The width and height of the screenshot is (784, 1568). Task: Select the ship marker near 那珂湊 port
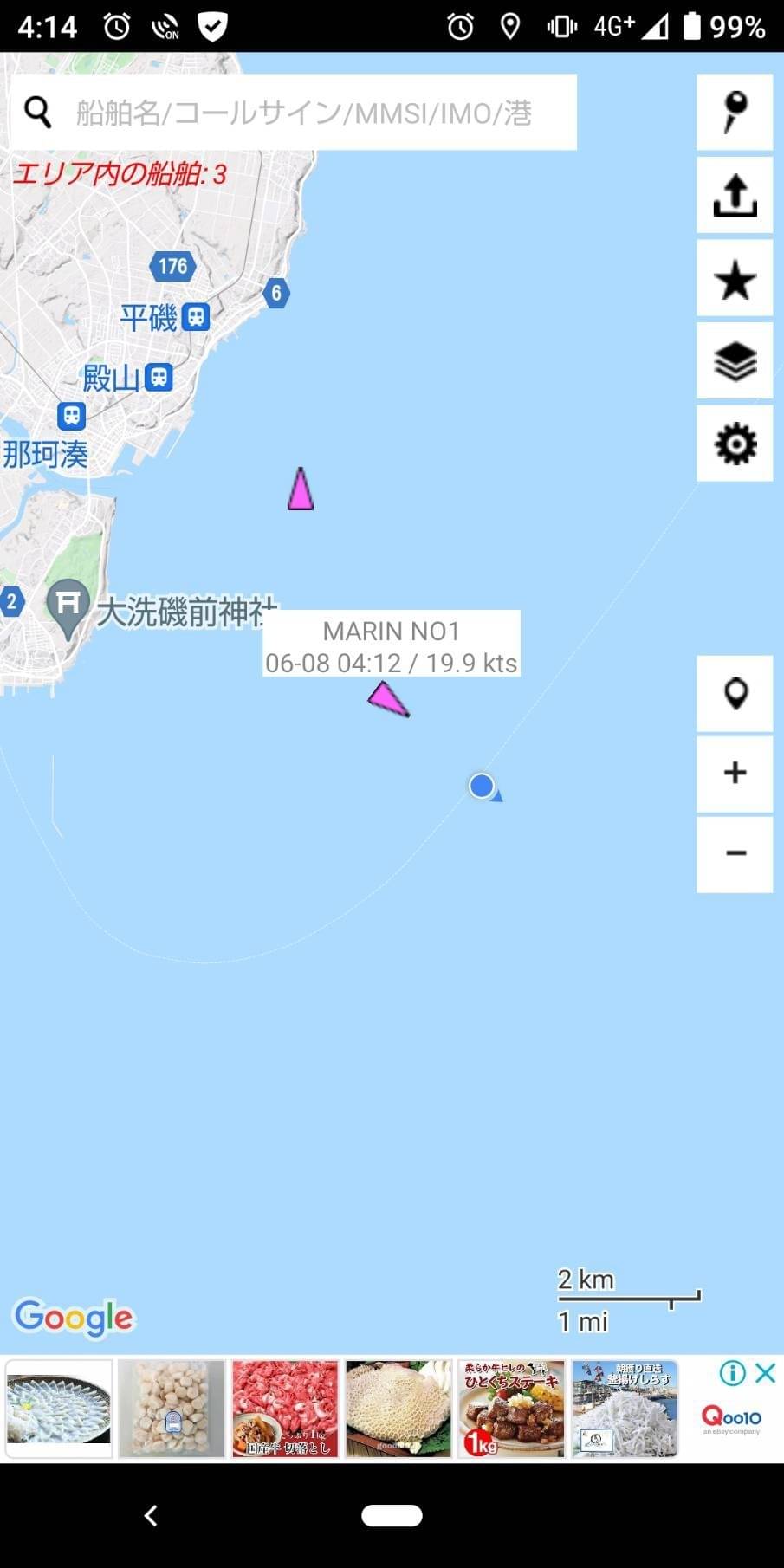tap(300, 489)
